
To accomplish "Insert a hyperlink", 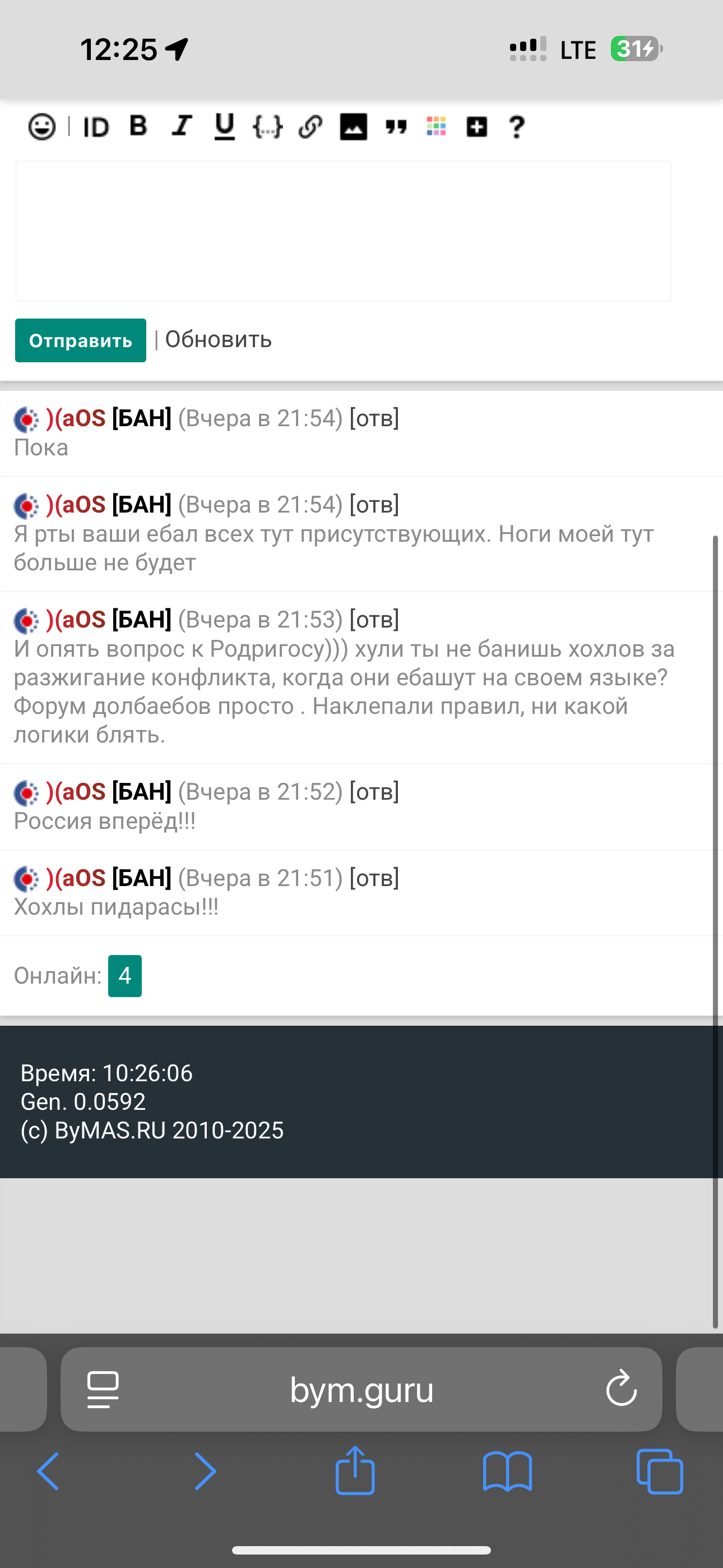I will point(310,127).
